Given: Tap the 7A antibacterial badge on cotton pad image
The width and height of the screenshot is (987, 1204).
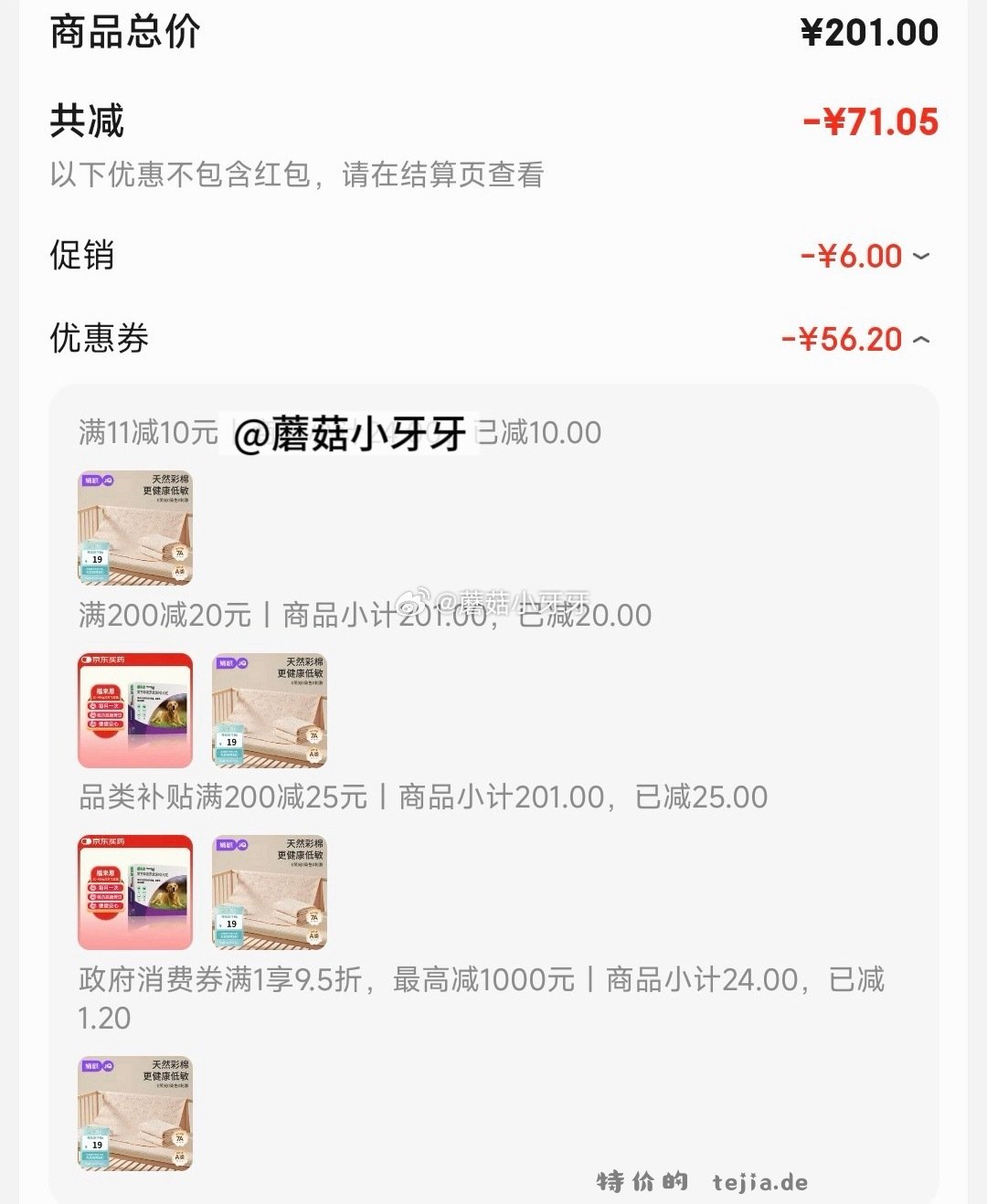Looking at the screenshot, I should (178, 553).
